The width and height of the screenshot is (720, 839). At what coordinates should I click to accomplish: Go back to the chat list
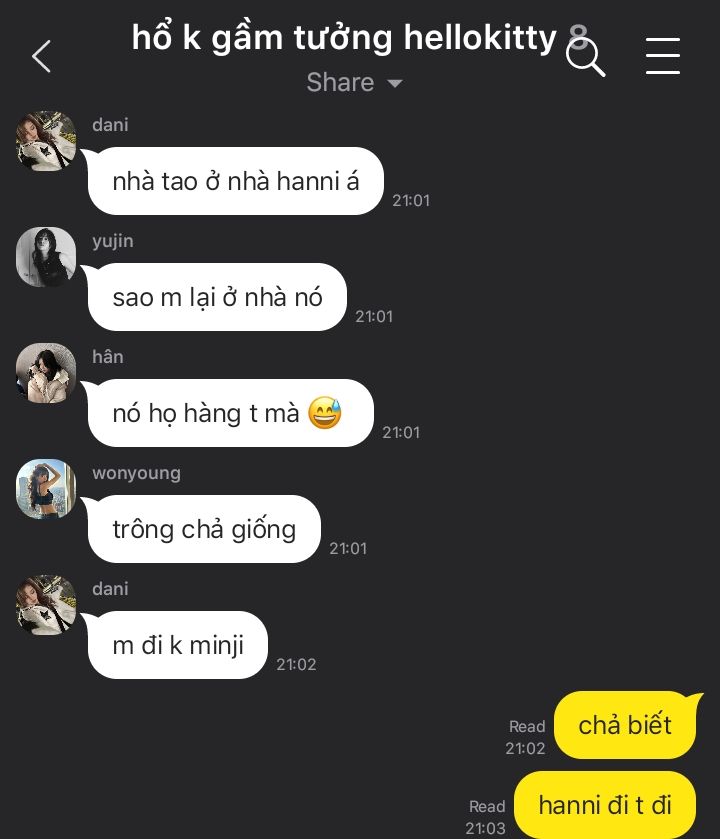click(41, 56)
